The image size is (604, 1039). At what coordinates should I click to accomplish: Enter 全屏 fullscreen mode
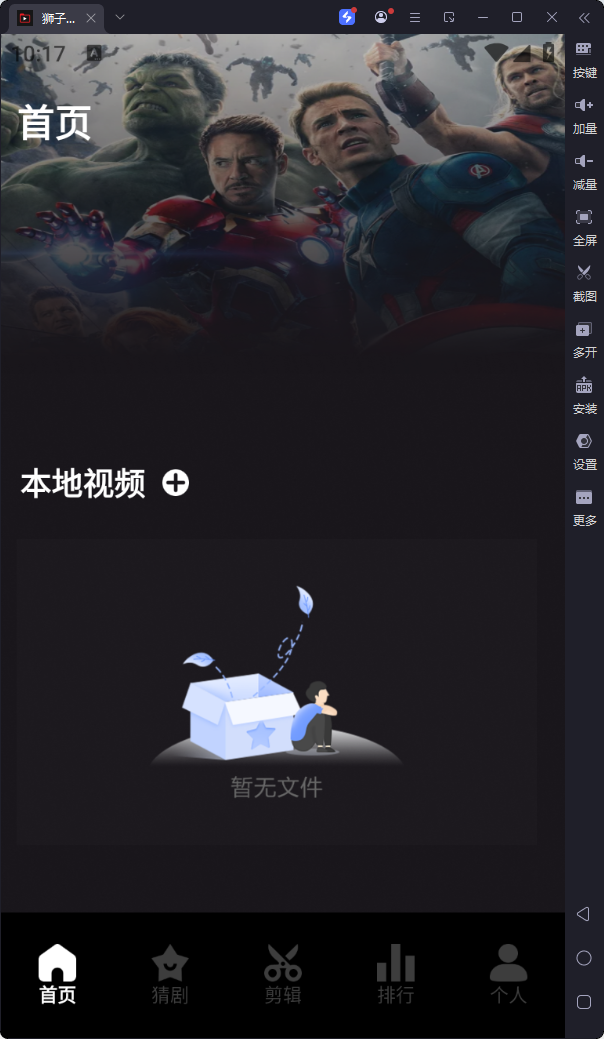click(584, 226)
